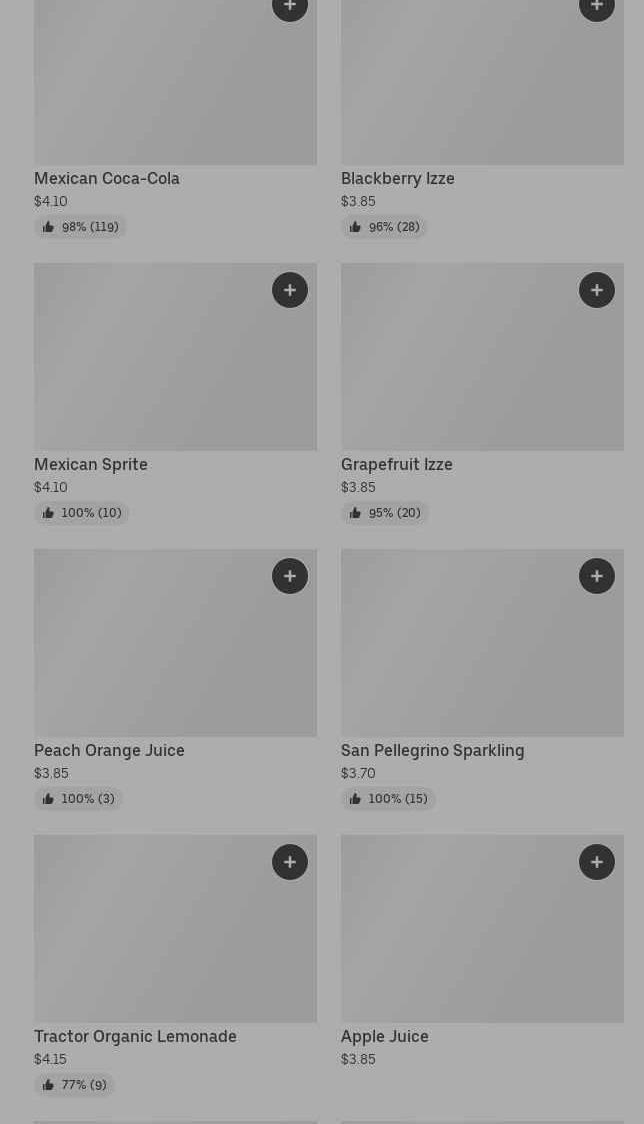Add Mexican Sprite to the cart
Viewport: 644px width, 1124px height.
click(x=290, y=290)
